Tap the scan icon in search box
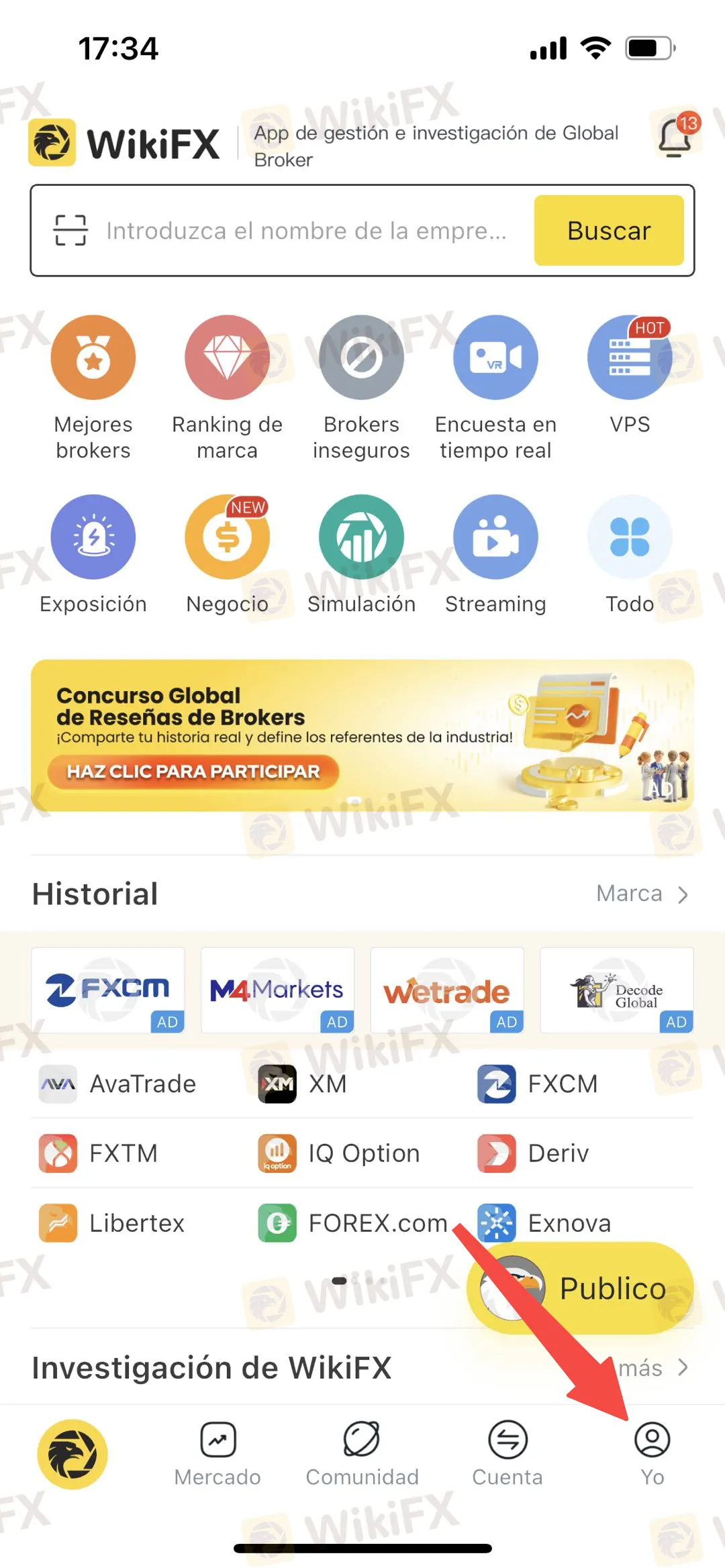 pos(70,230)
